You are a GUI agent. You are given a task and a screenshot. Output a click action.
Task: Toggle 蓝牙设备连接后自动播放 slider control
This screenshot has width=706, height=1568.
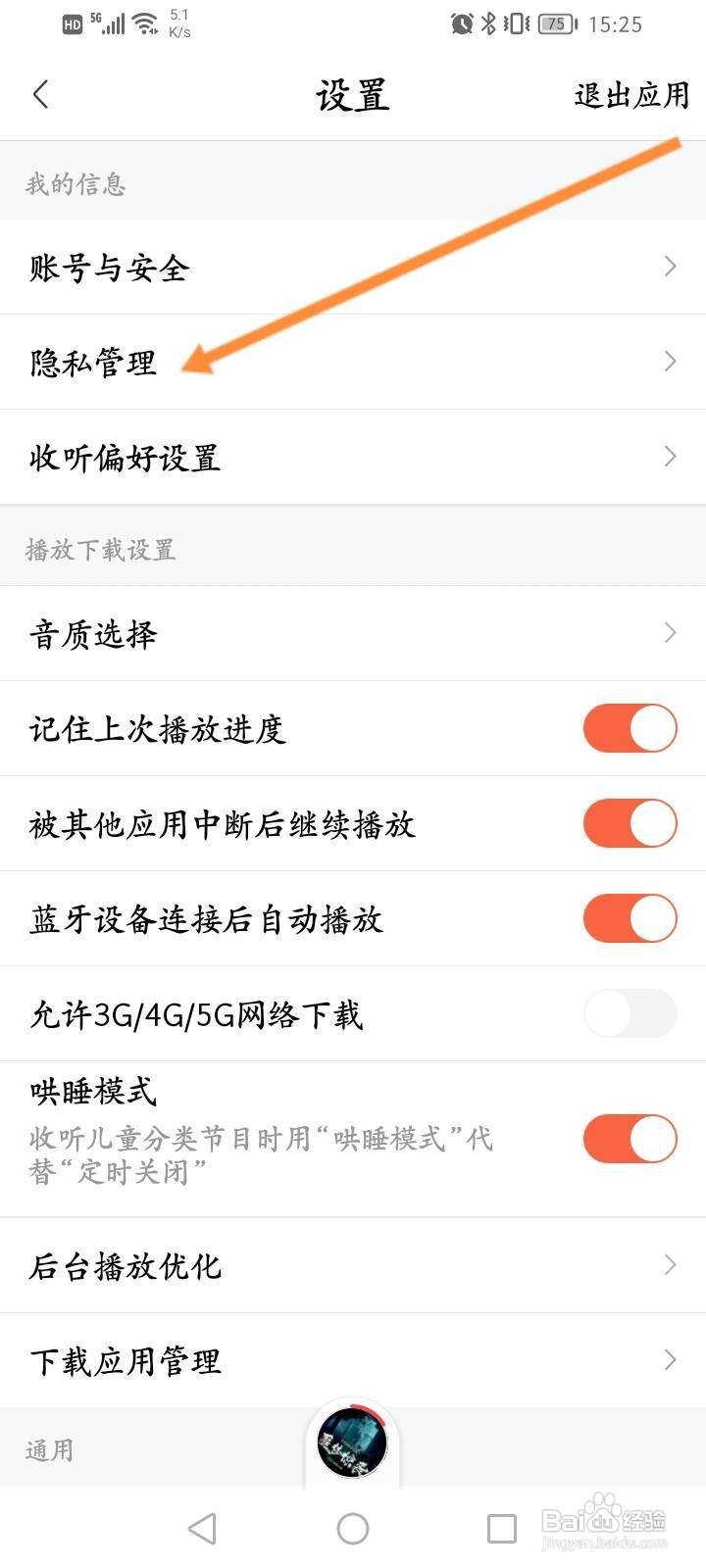[x=630, y=919]
